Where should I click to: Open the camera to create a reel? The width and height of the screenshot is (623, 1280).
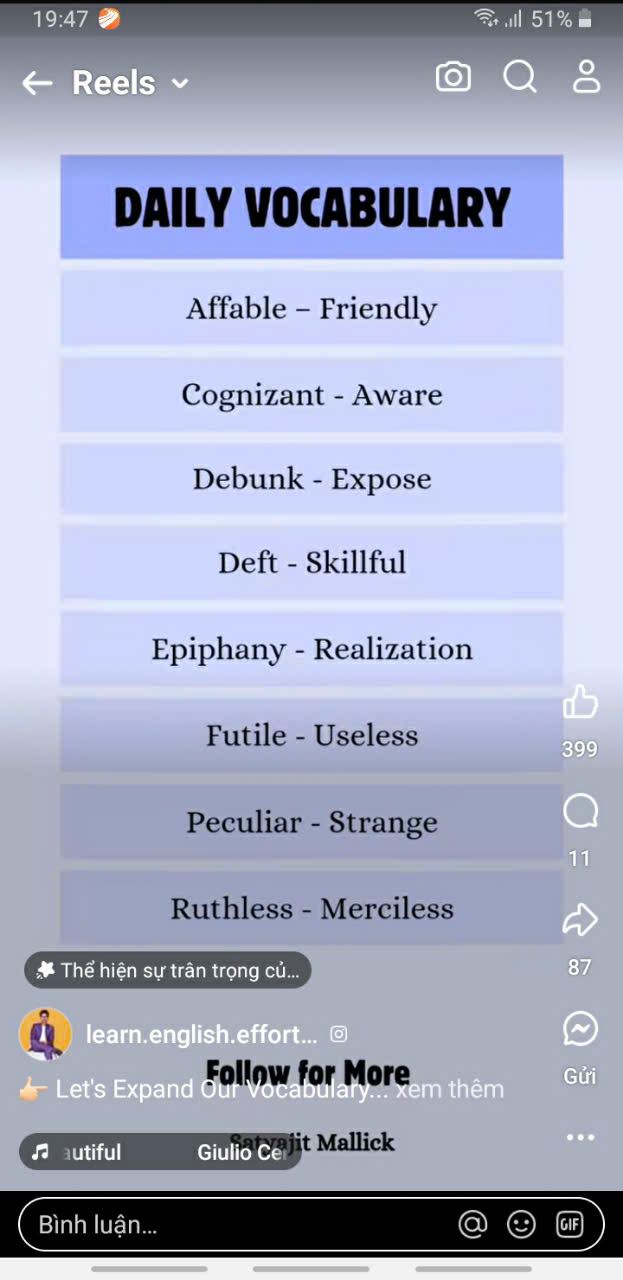click(x=453, y=77)
